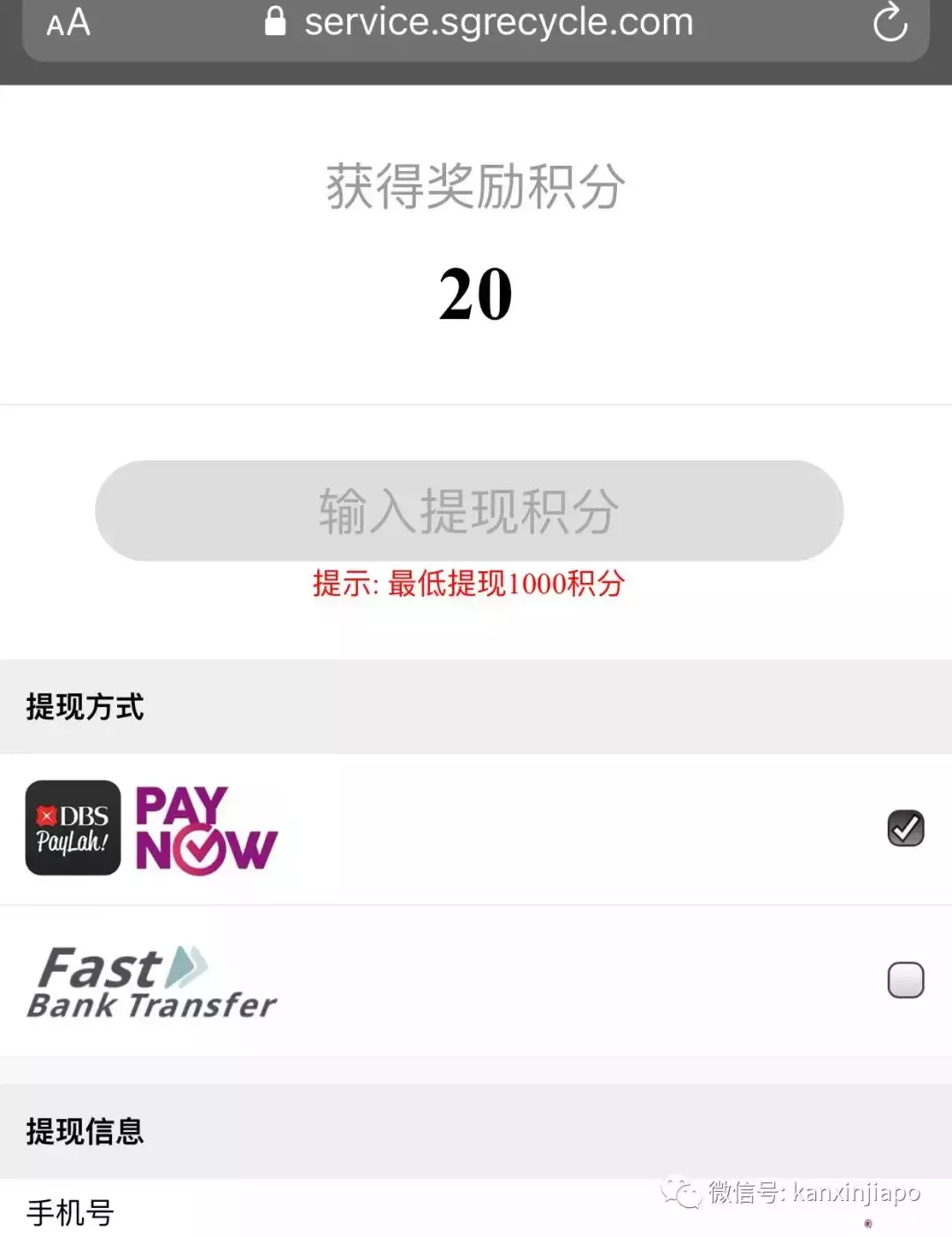
Task: Tap the Fast Bank Transfer logo
Action: click(150, 981)
